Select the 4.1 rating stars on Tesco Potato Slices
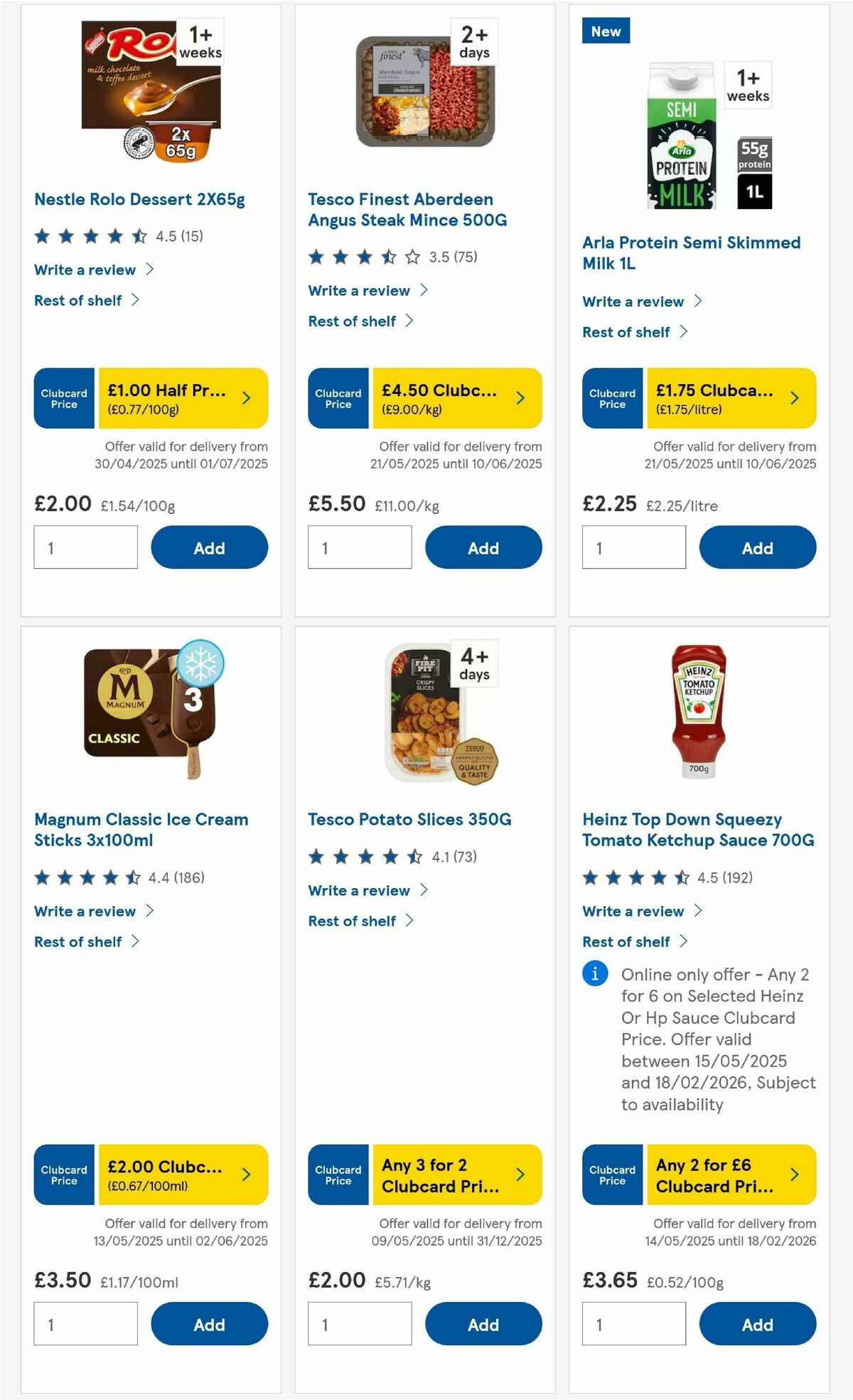This screenshot has width=853, height=1400. click(363, 857)
